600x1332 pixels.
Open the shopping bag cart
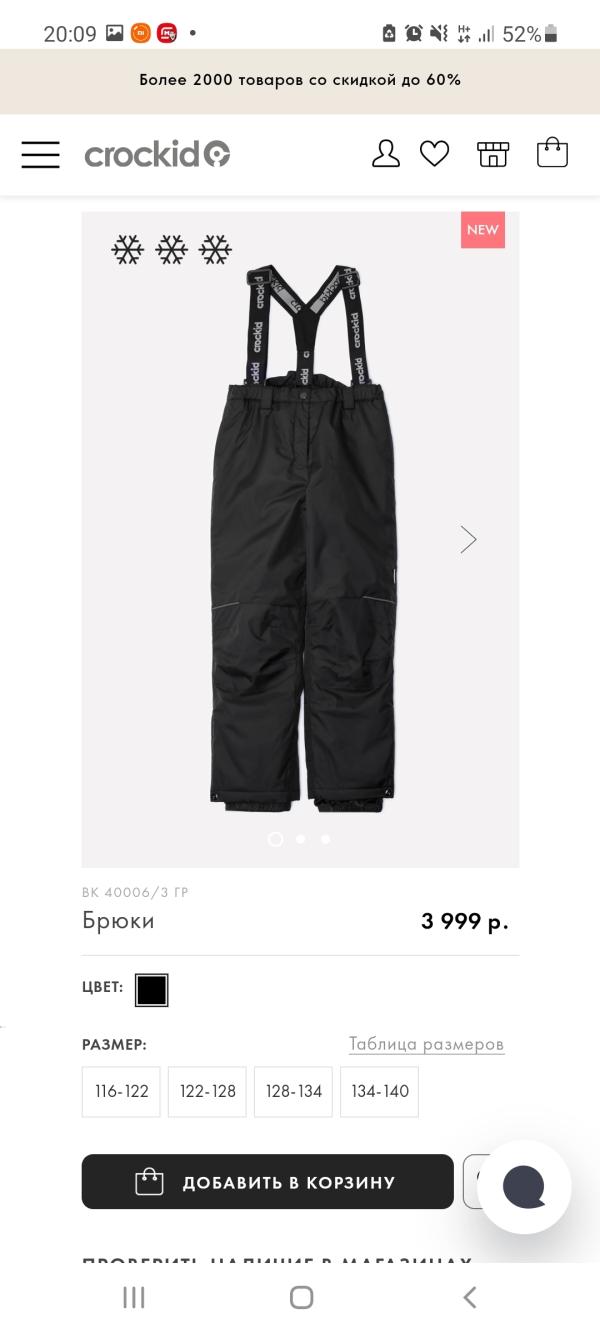(552, 153)
